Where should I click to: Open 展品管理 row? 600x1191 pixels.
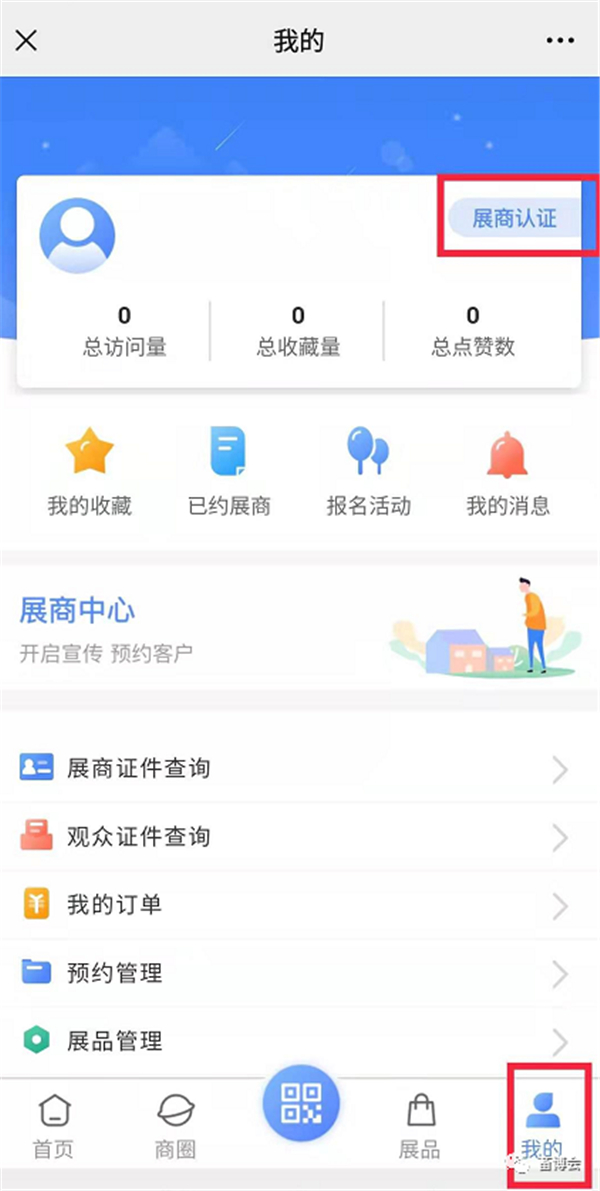click(x=298, y=1040)
